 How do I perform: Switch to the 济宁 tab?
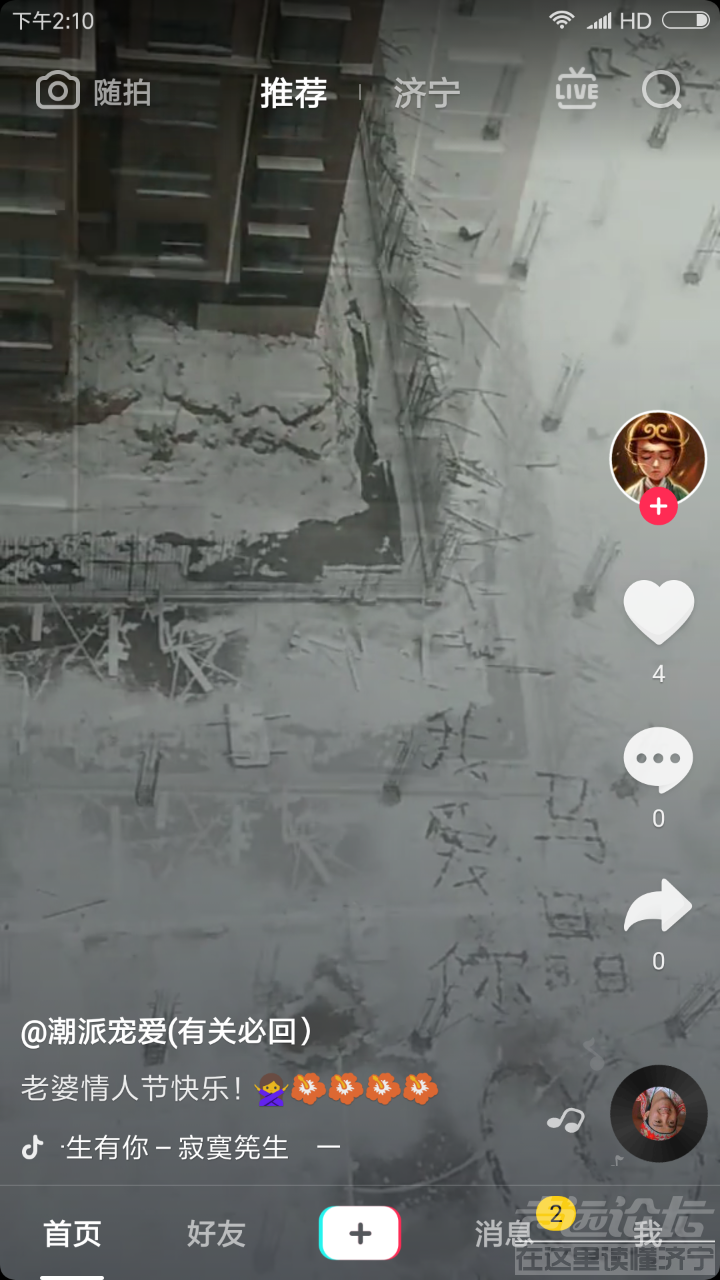pos(427,93)
